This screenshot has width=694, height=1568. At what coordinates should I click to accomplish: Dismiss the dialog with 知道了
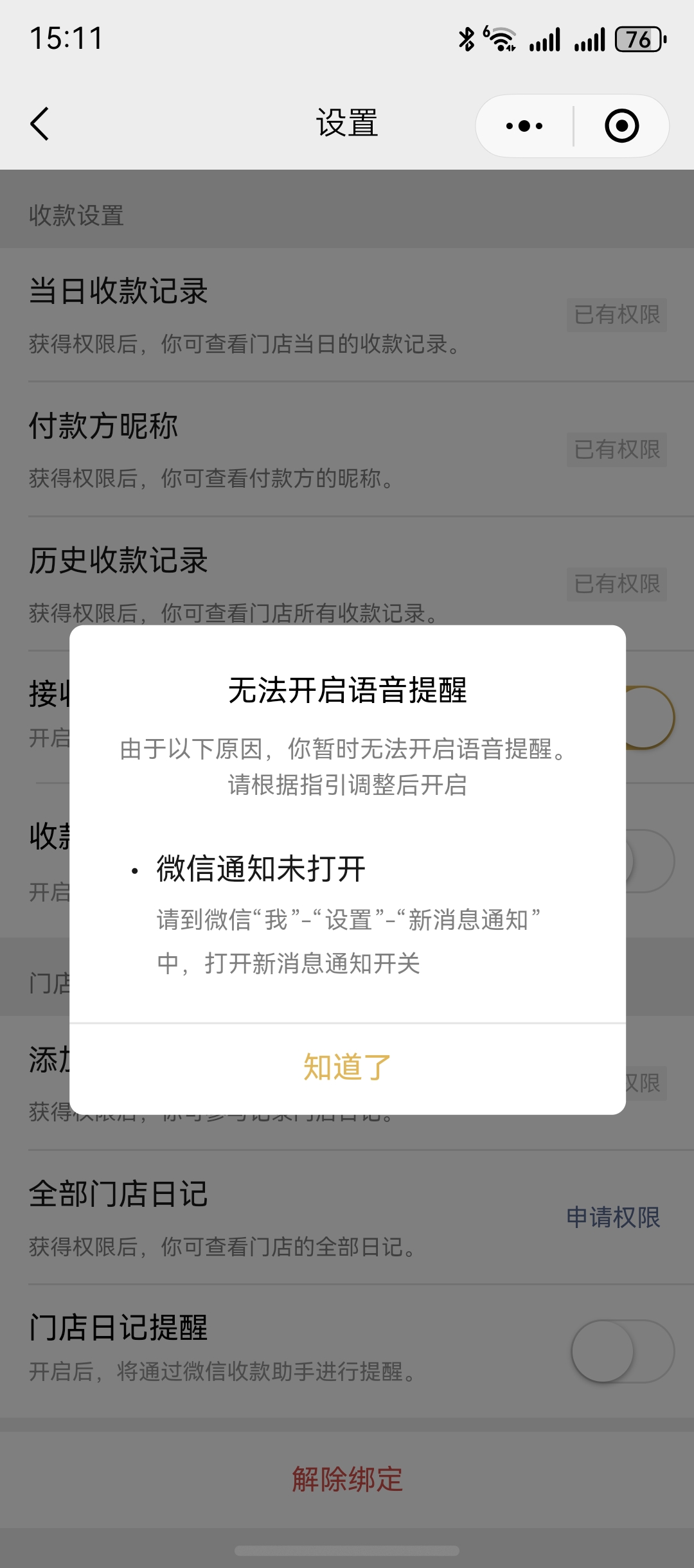[346, 1065]
